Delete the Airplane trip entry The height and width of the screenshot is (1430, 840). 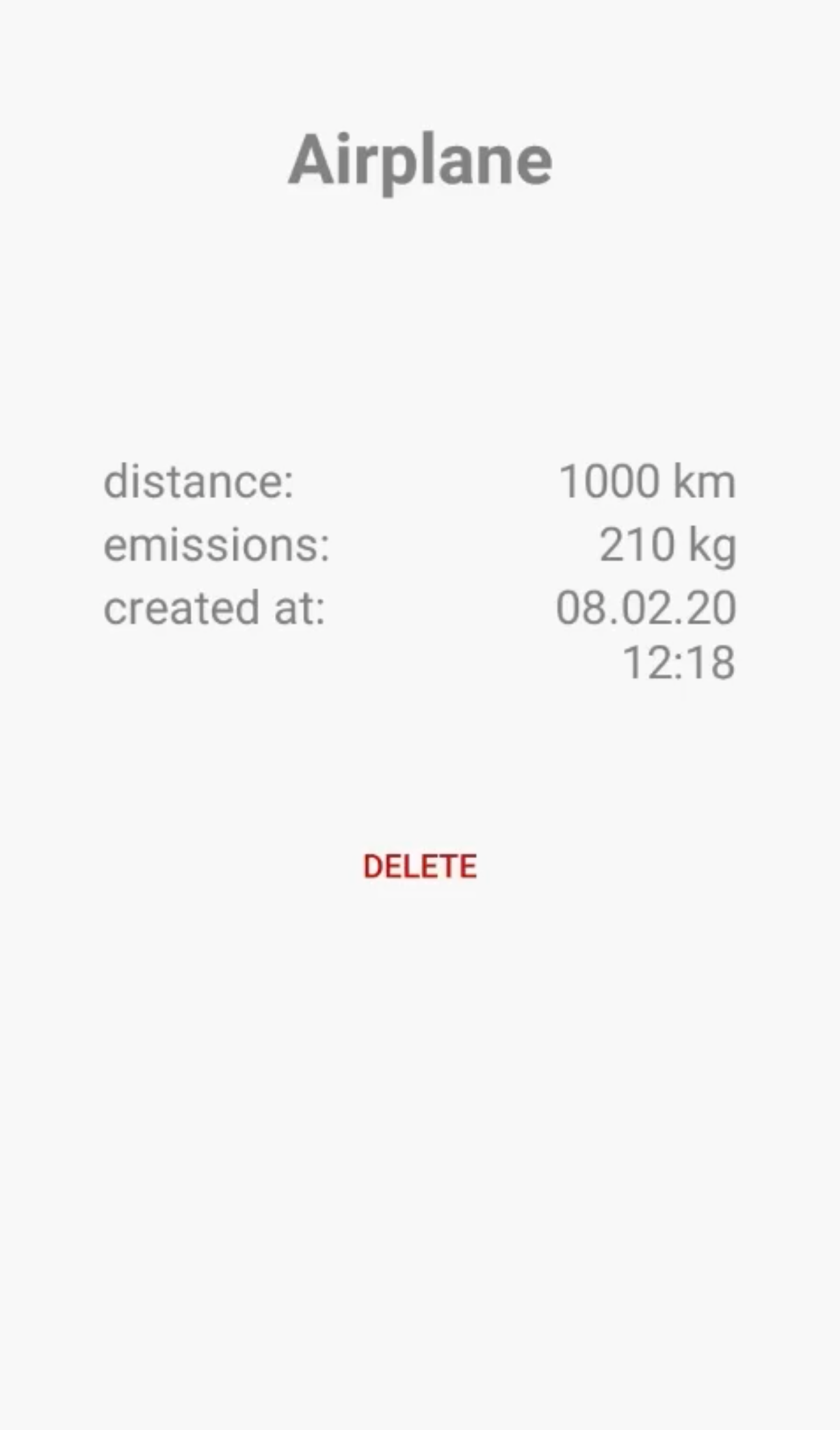coord(419,866)
